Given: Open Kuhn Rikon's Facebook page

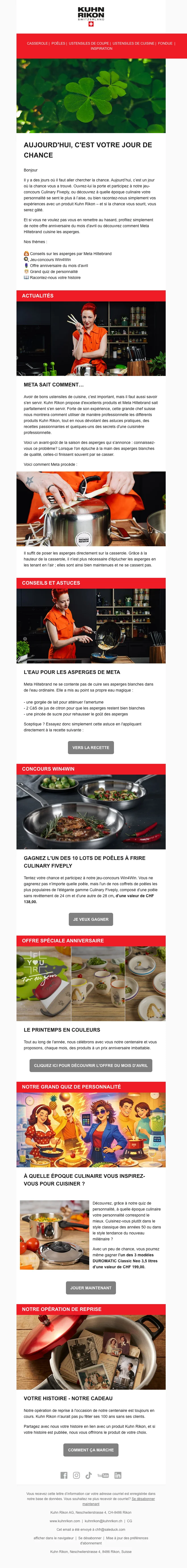Looking at the screenshot, I should pos(64,1476).
